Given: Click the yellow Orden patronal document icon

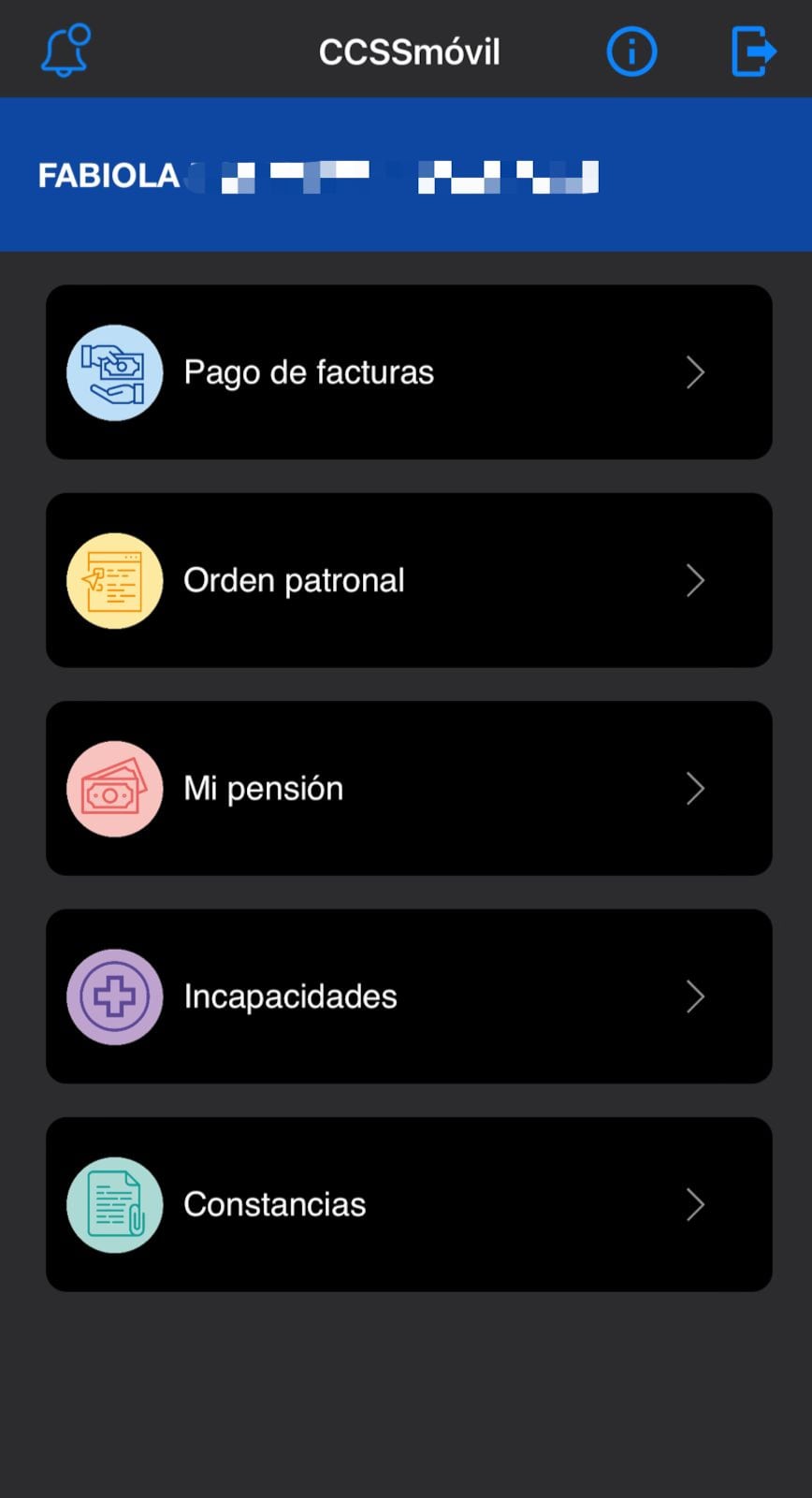Looking at the screenshot, I should pos(114,580).
